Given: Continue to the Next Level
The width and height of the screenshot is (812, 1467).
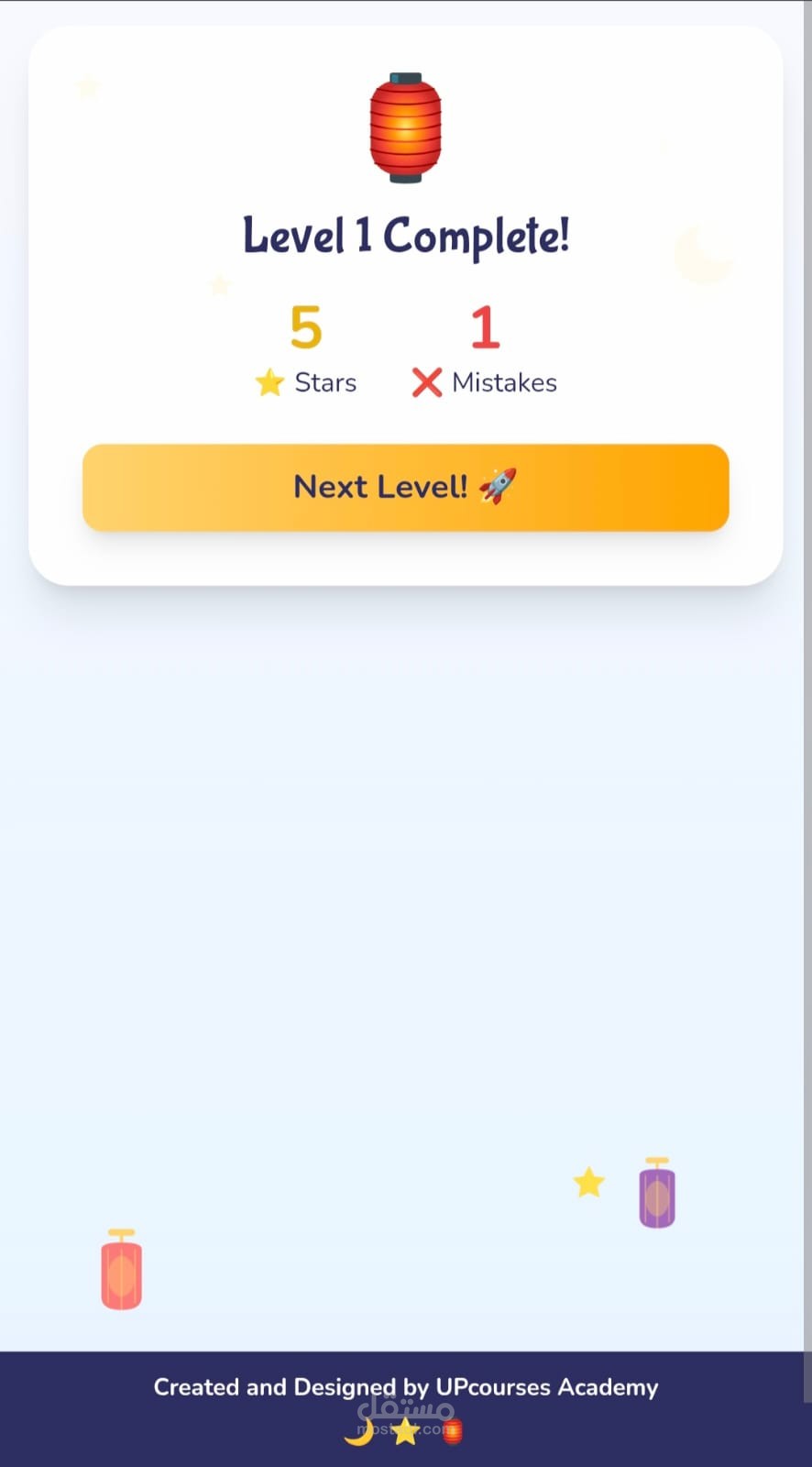Looking at the screenshot, I should click(405, 487).
